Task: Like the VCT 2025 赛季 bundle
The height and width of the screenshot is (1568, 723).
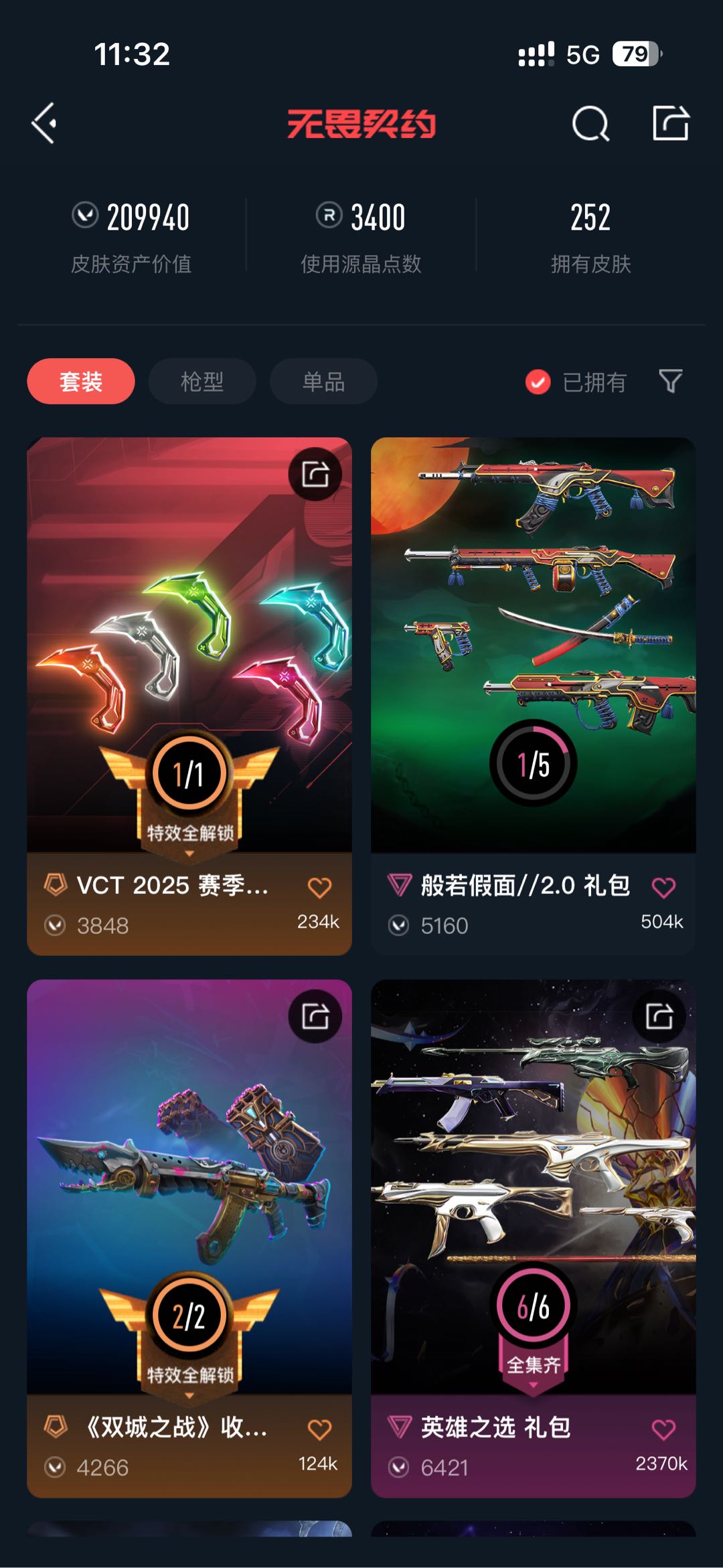Action: [319, 888]
